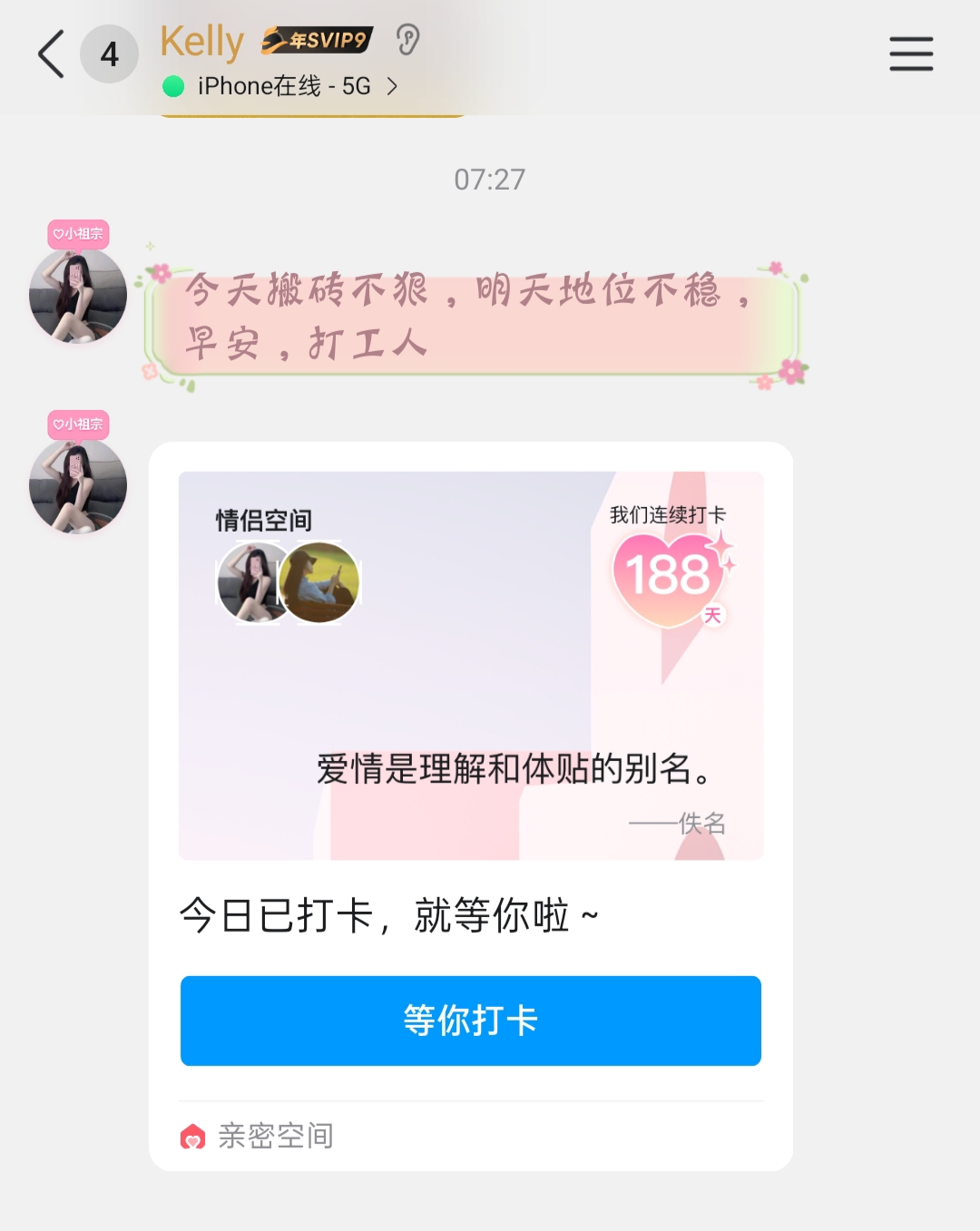The height and width of the screenshot is (1231, 980).
Task: Tap the green online status dot
Action: point(172,86)
